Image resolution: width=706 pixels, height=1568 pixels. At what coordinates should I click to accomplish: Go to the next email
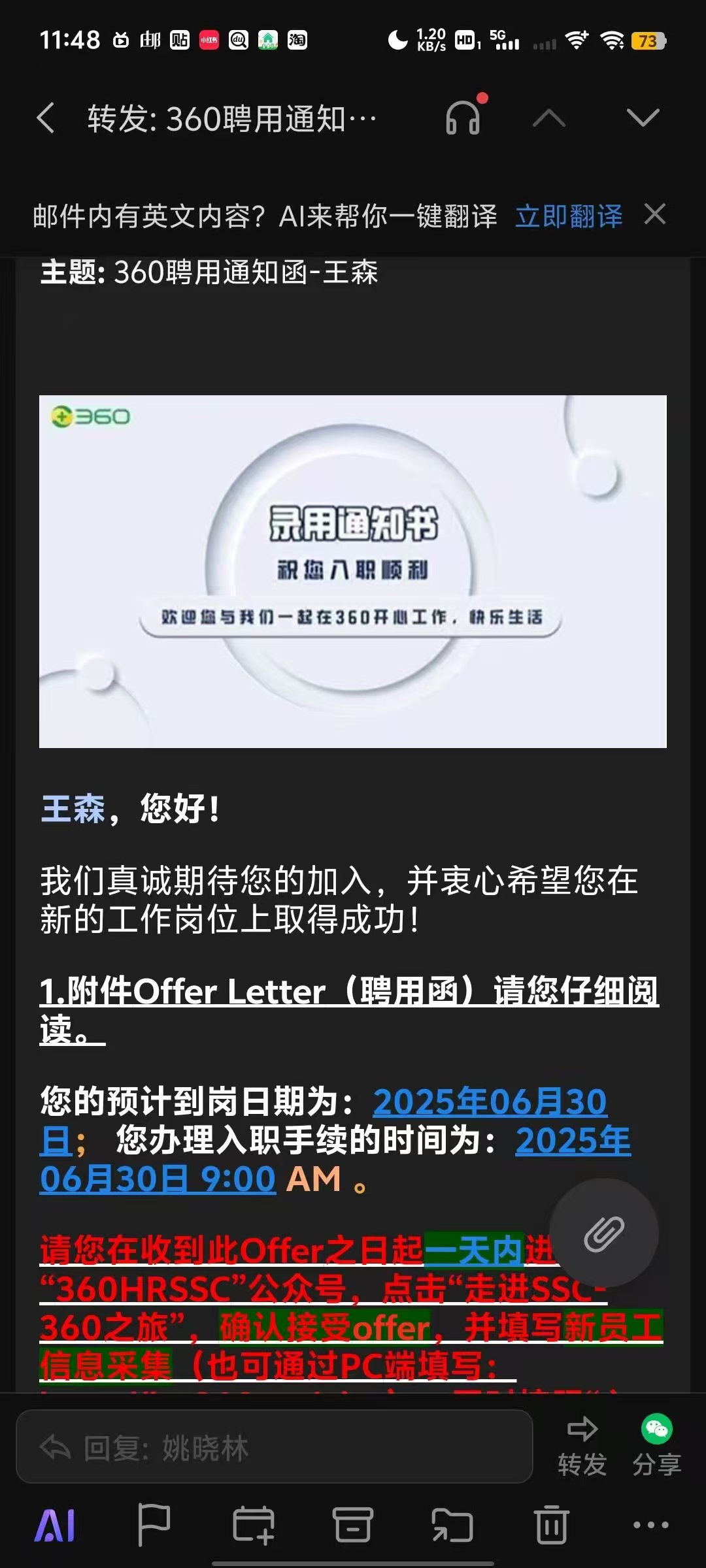pyautogui.click(x=643, y=119)
